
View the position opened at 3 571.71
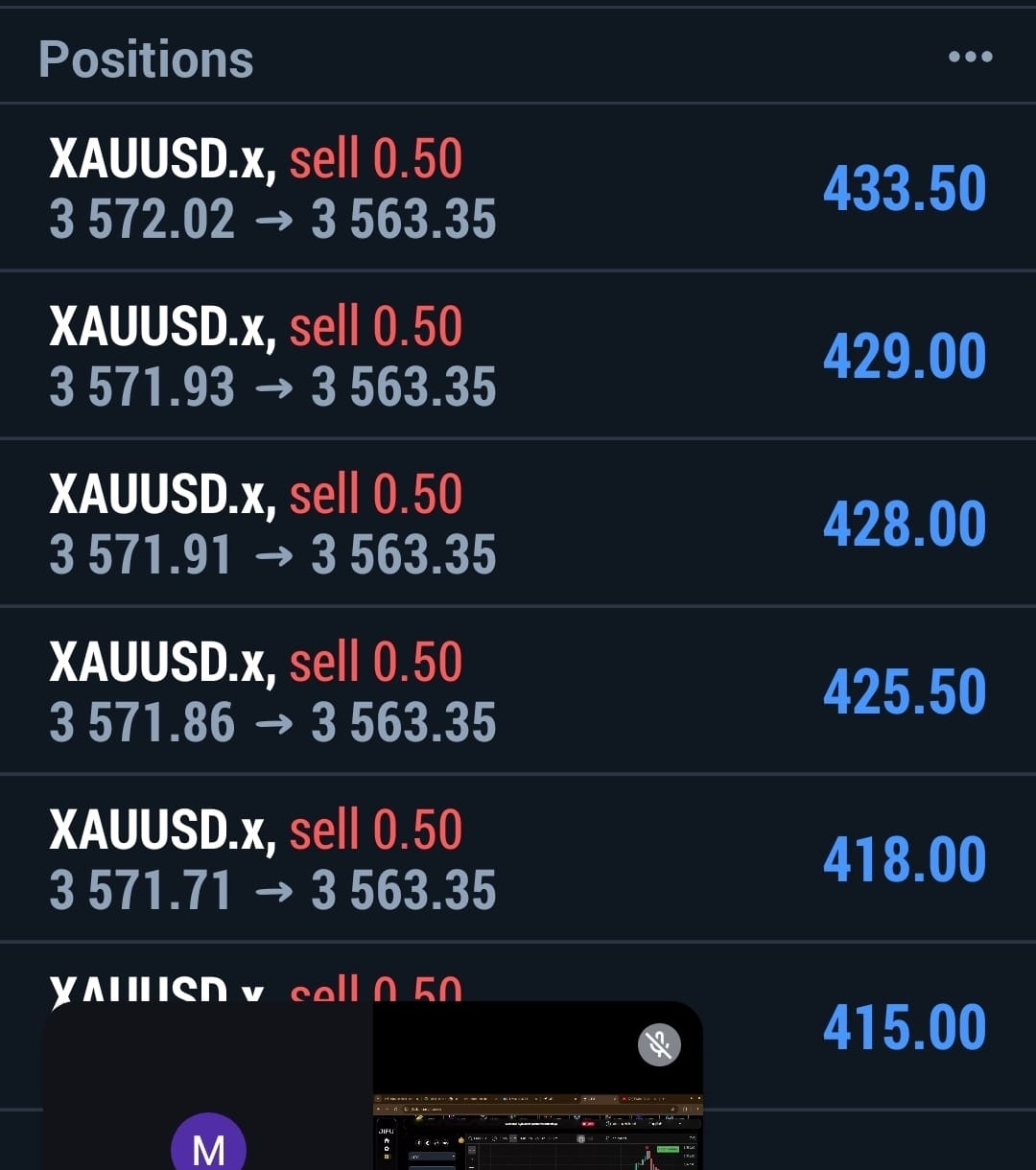(518, 859)
